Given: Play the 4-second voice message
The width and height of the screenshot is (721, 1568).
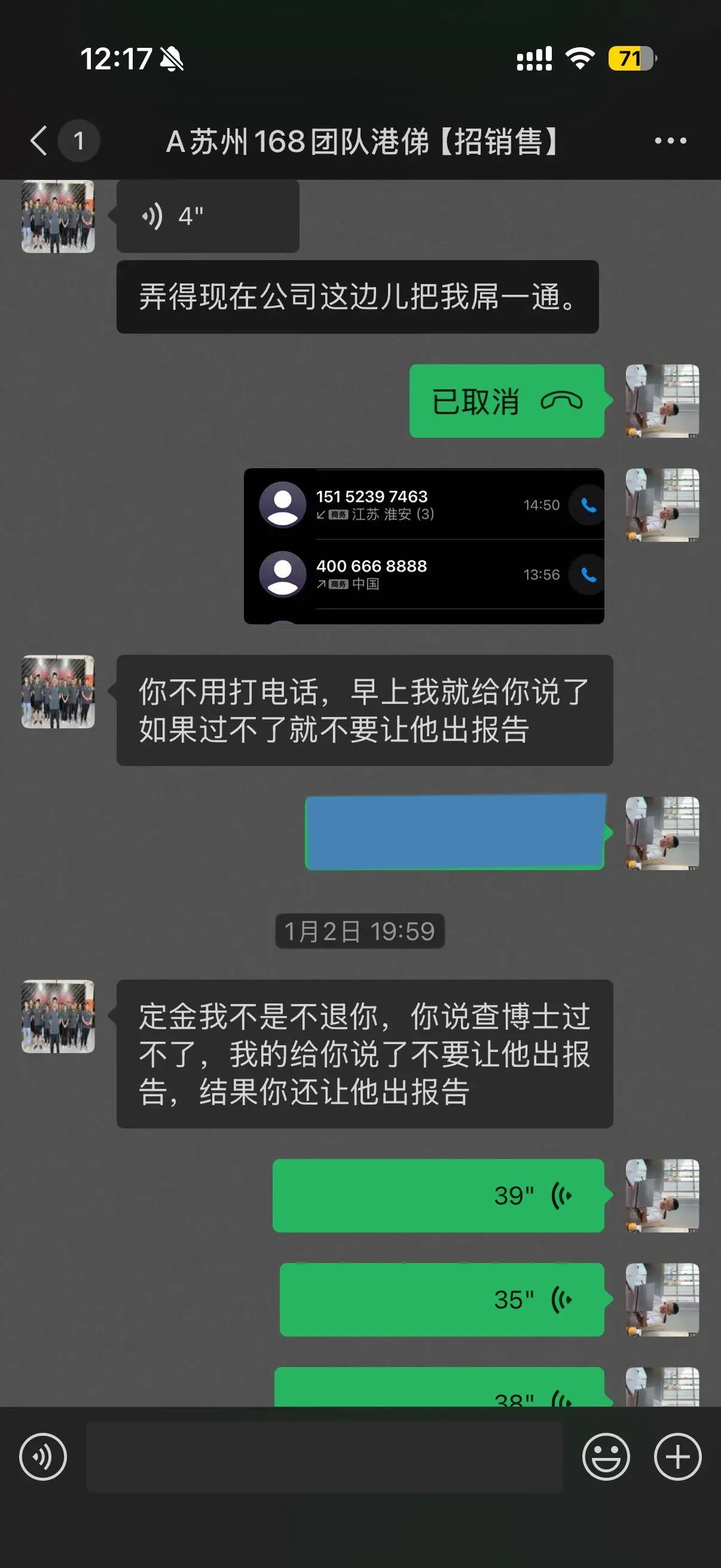Looking at the screenshot, I should tap(207, 216).
